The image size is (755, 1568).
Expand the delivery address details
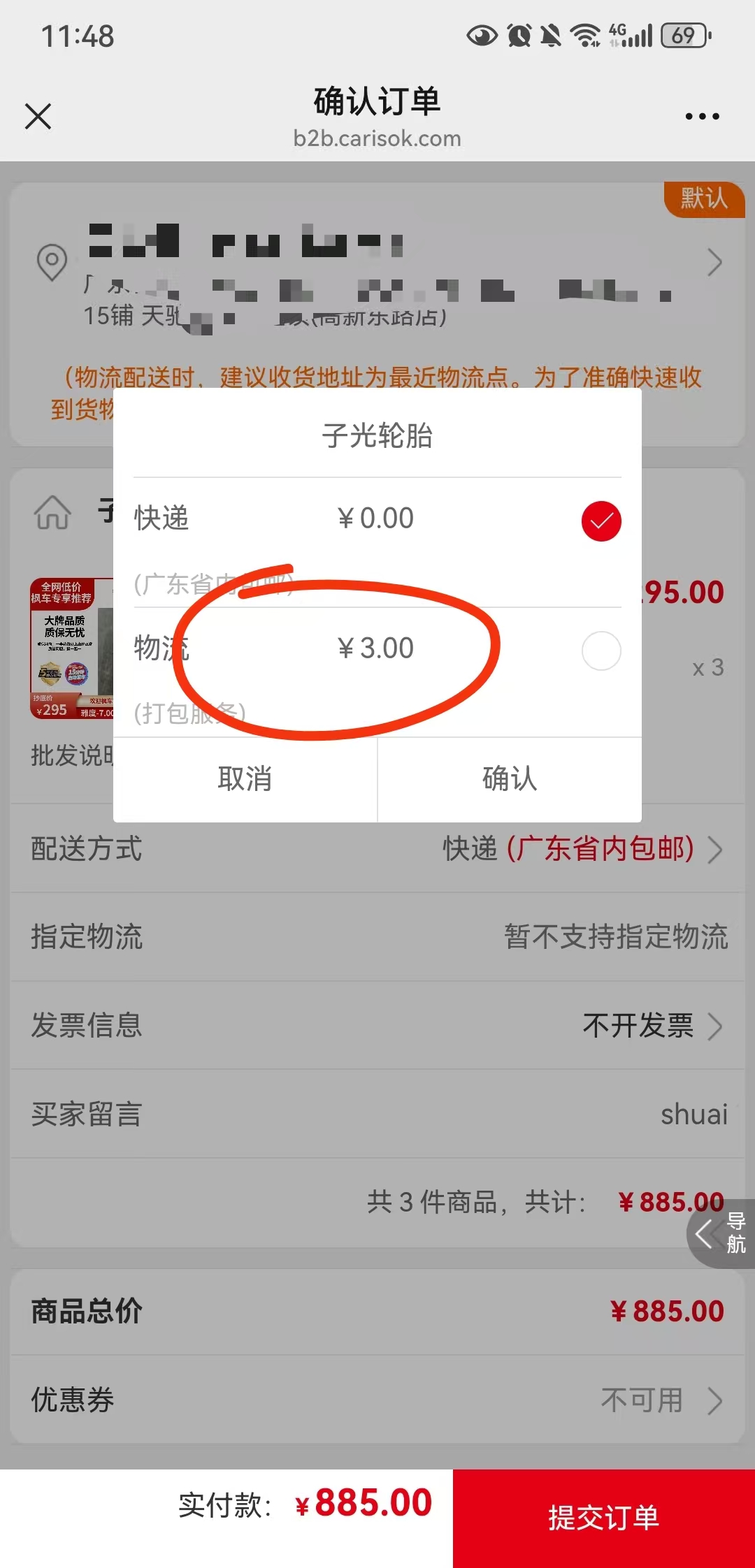coord(714,262)
